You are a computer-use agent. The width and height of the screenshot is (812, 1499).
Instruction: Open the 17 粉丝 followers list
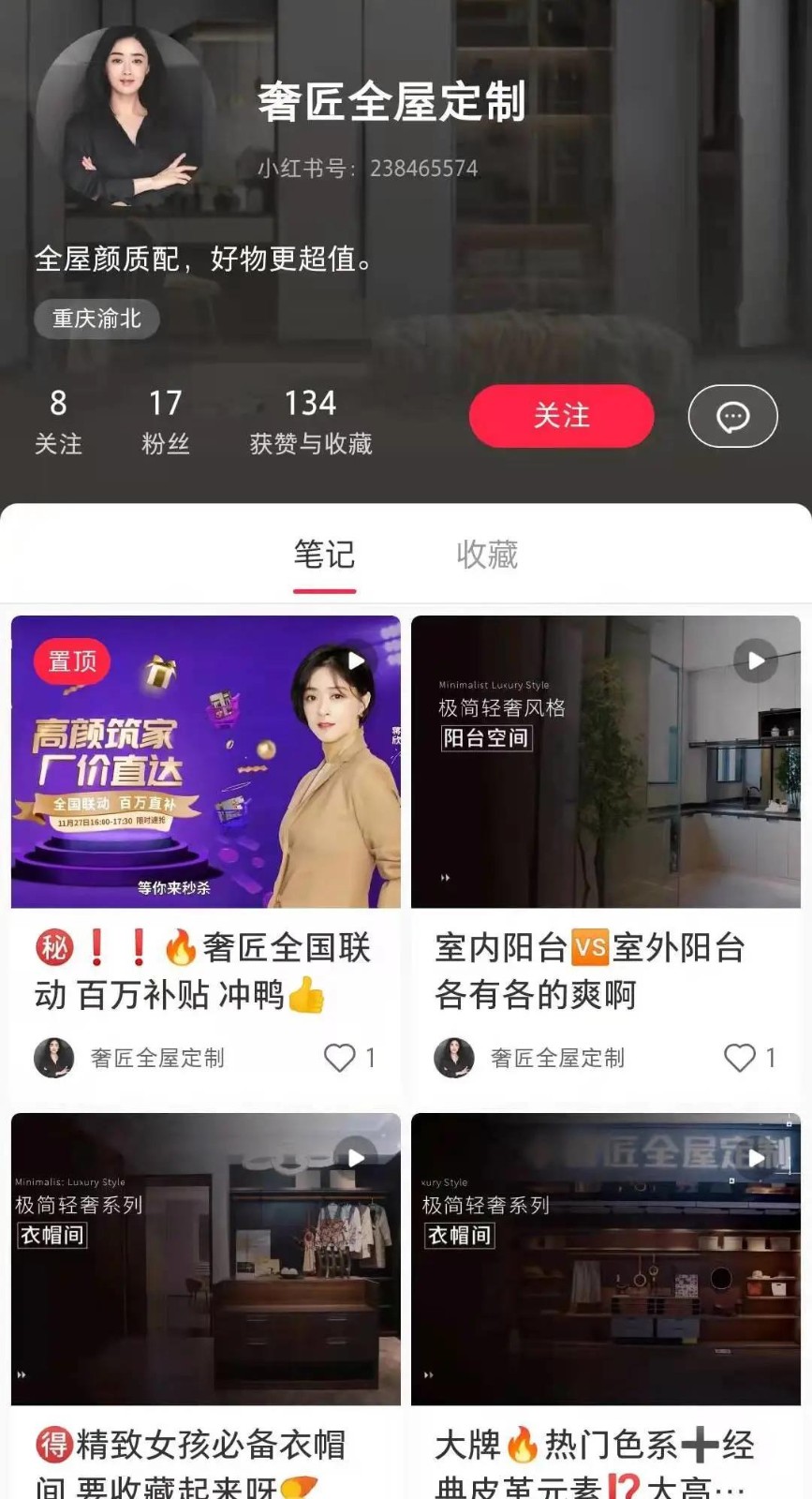pos(166,422)
